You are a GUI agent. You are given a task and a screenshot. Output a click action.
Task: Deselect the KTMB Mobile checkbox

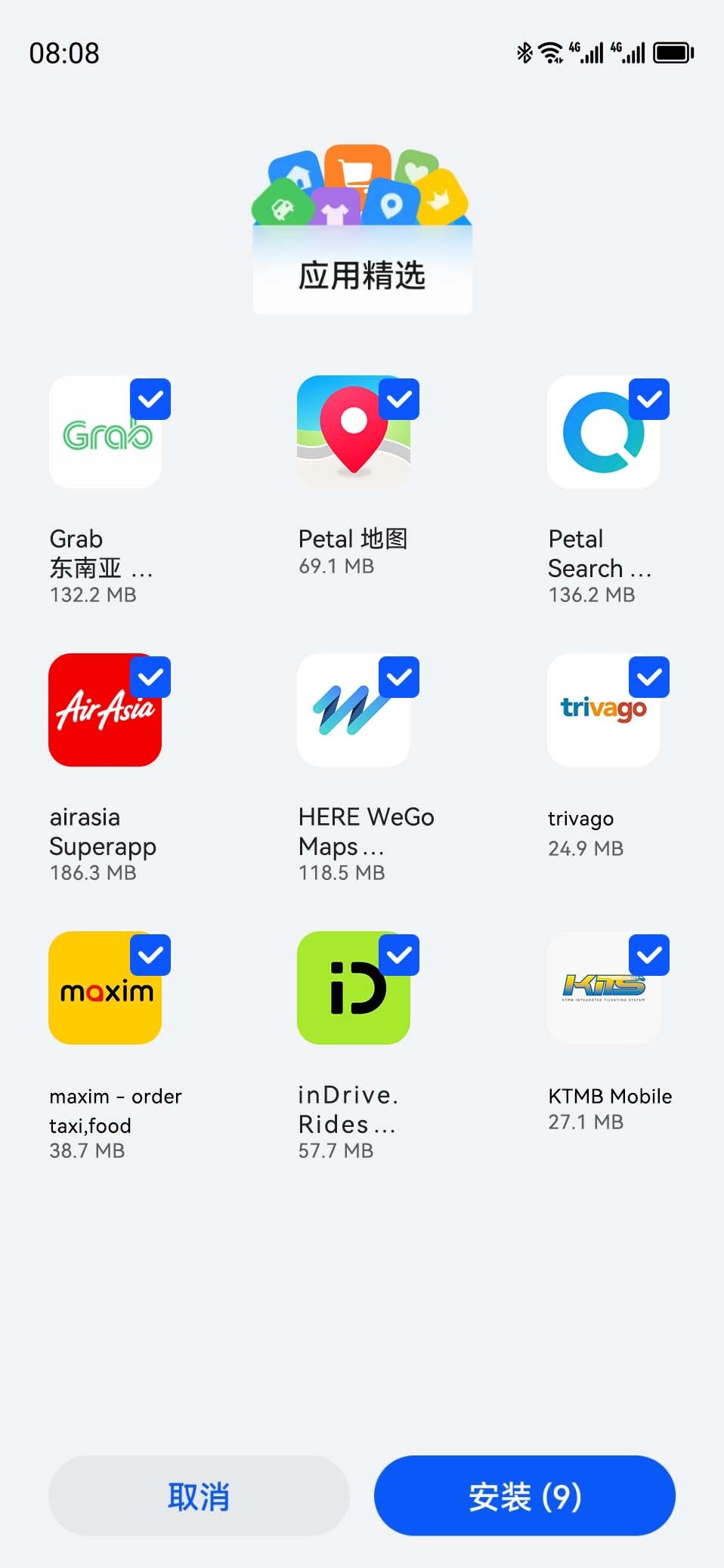(x=648, y=955)
